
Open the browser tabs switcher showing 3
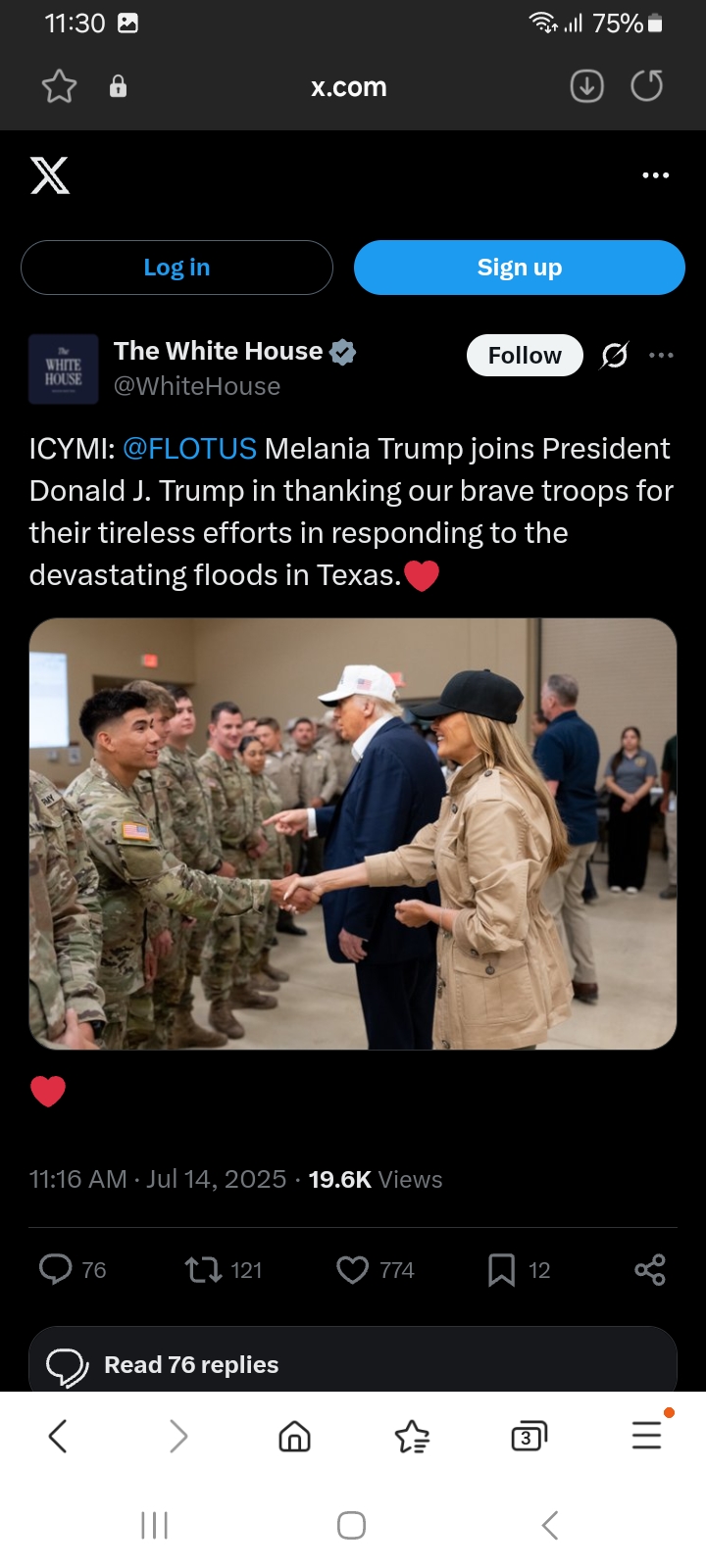pyautogui.click(x=529, y=1437)
